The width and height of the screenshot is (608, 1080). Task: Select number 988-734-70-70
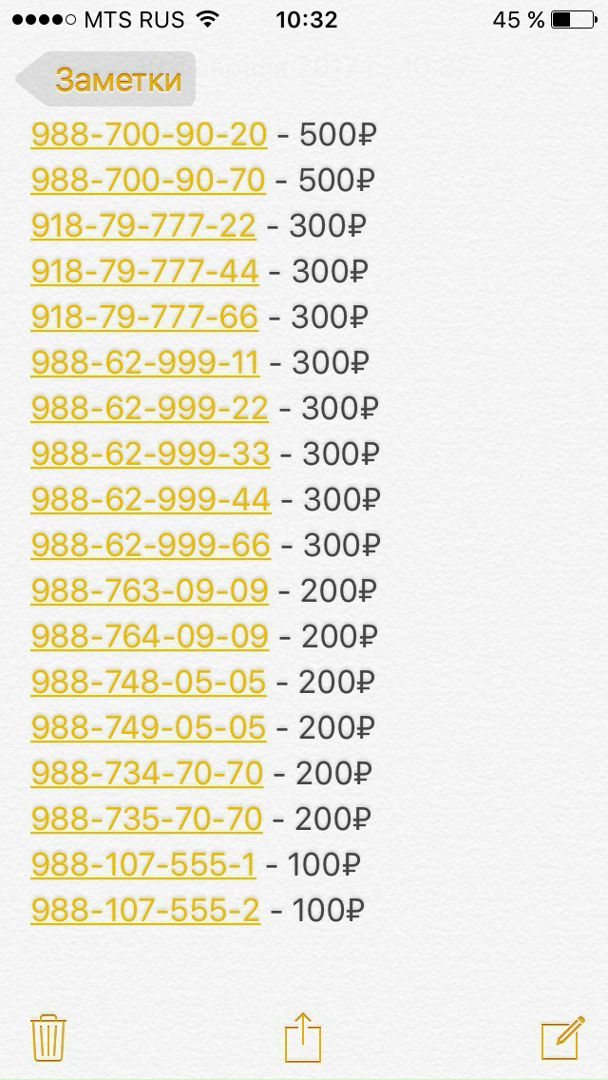click(147, 773)
